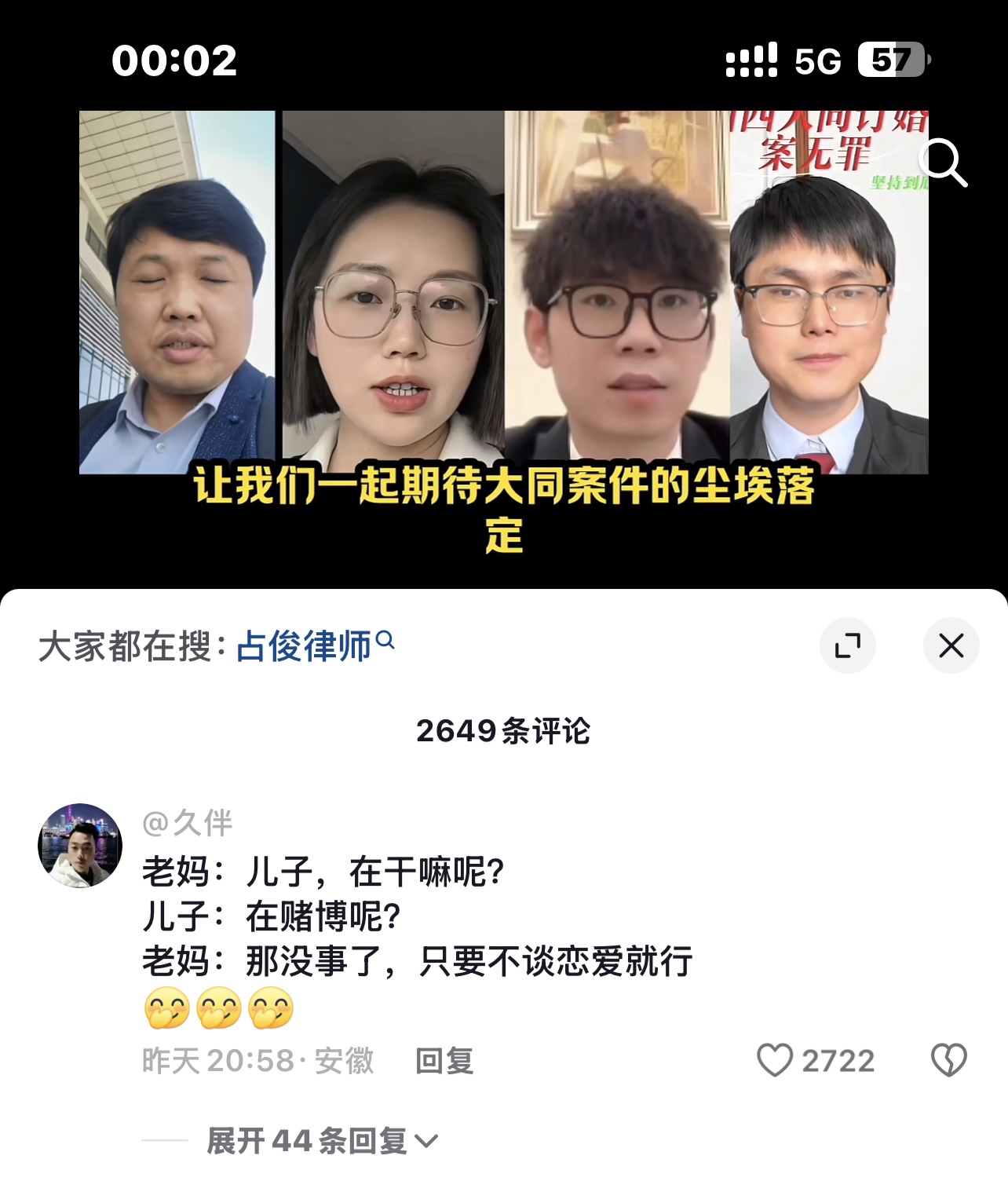The height and width of the screenshot is (1192, 1008).
Task: Open the search magnifier on the video
Action: click(x=943, y=163)
